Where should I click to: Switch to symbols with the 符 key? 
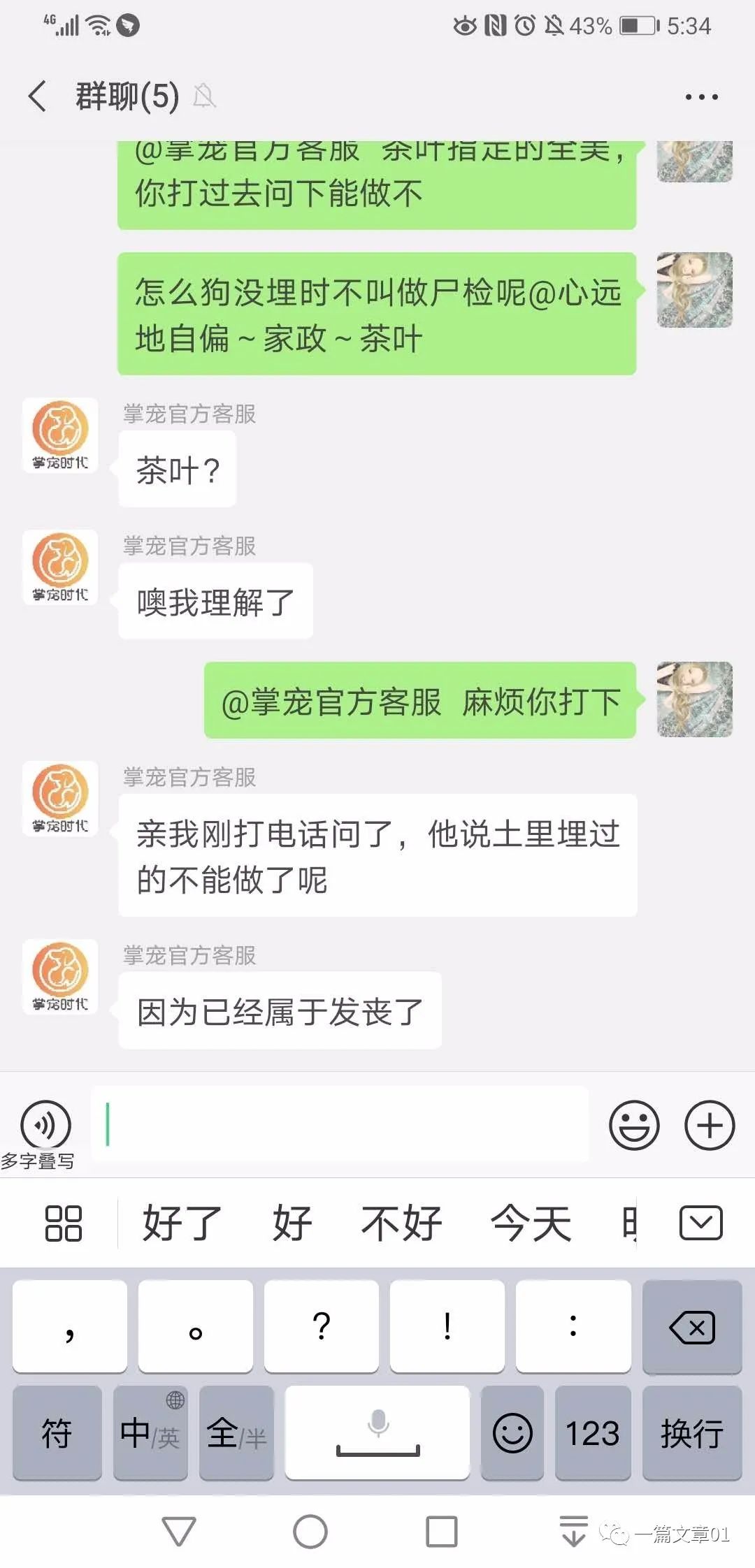57,1435
